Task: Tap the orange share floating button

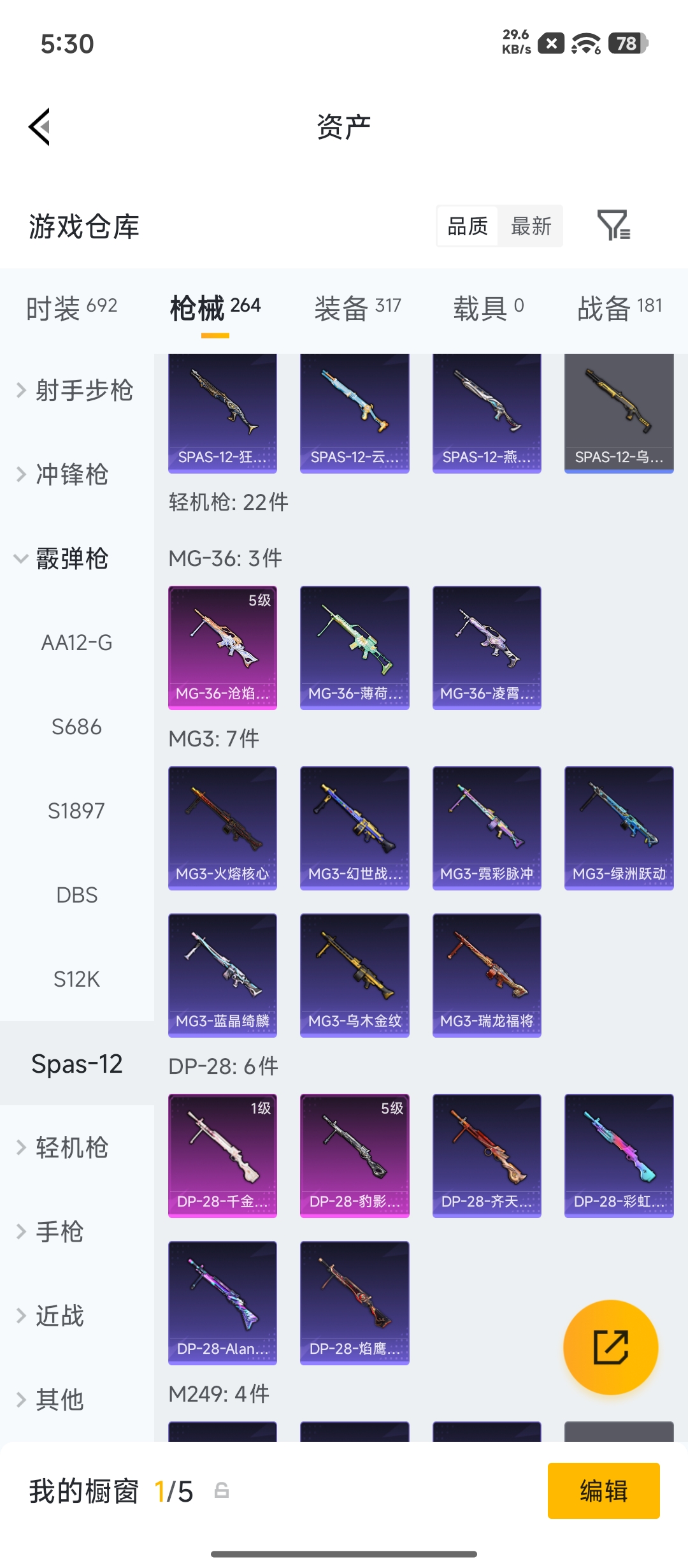Action: click(610, 1347)
